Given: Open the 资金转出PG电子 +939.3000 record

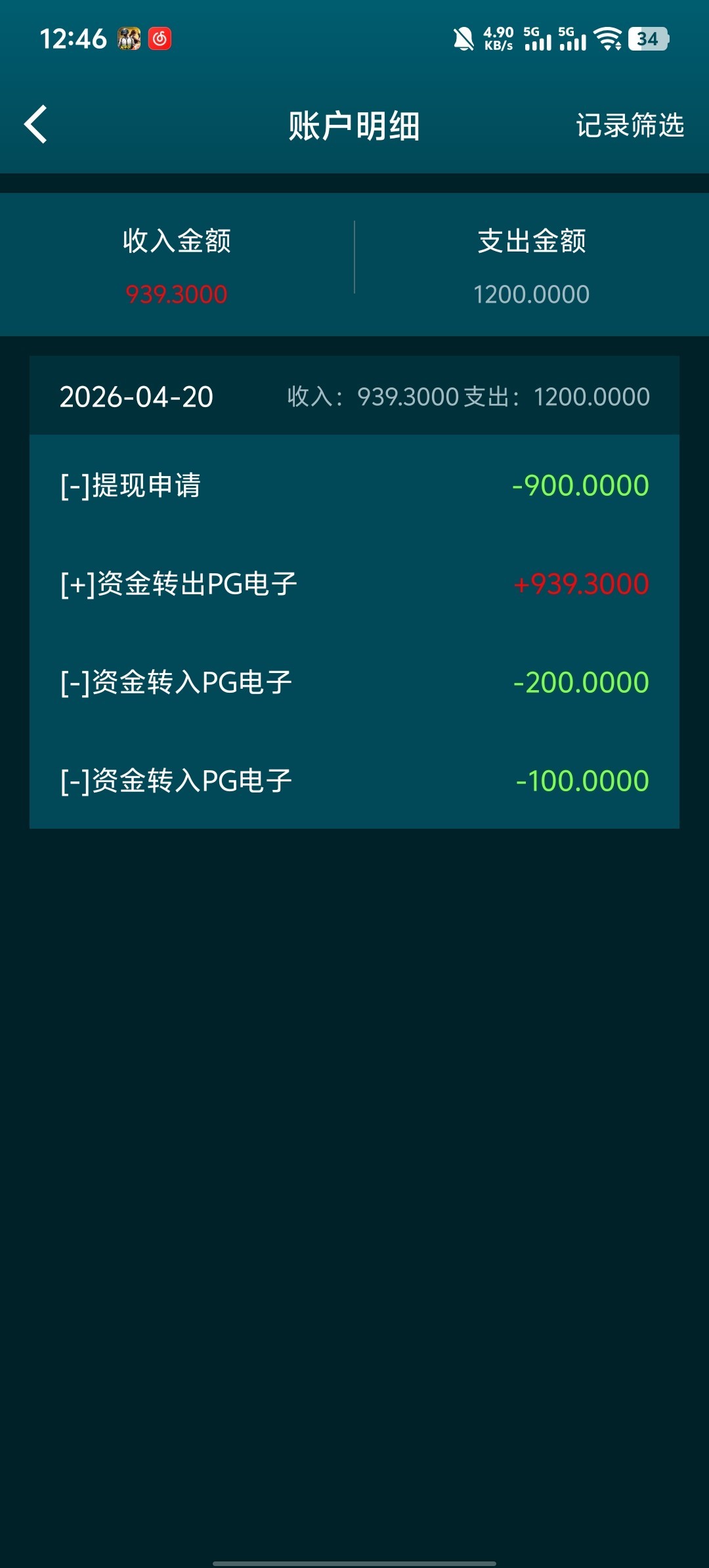Looking at the screenshot, I should 354,584.
